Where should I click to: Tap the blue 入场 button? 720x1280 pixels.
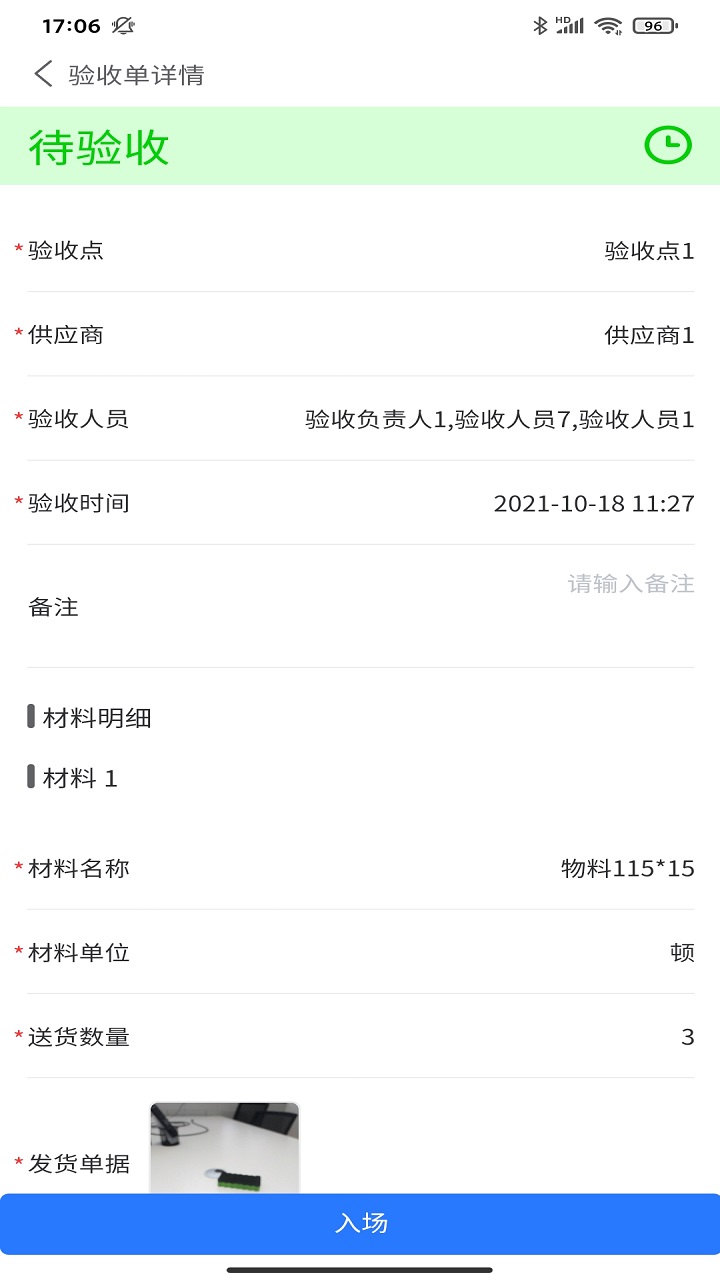[360, 1223]
